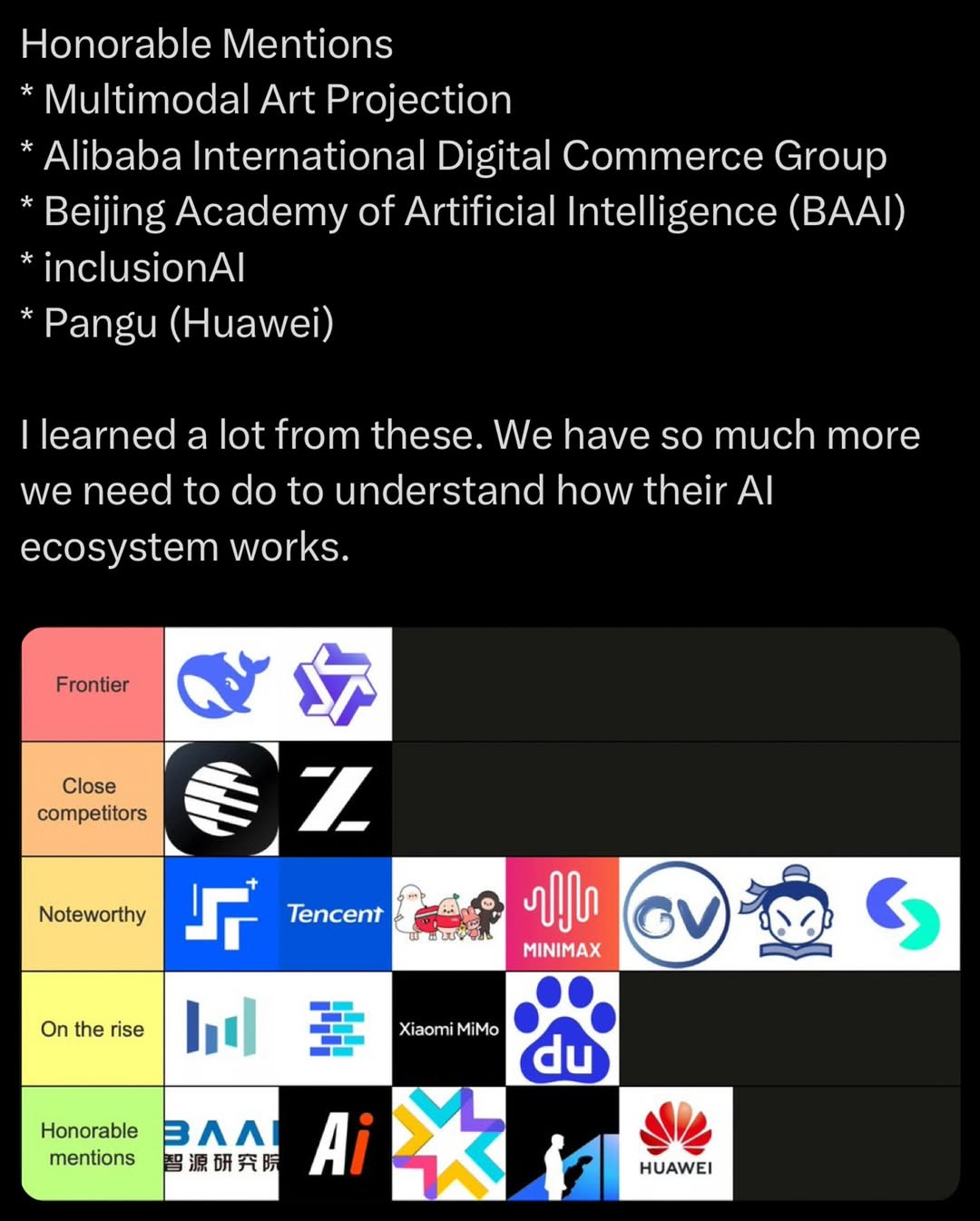Viewport: 980px width, 1221px height.
Task: Open the attached AI tier list image
Action: [490, 913]
